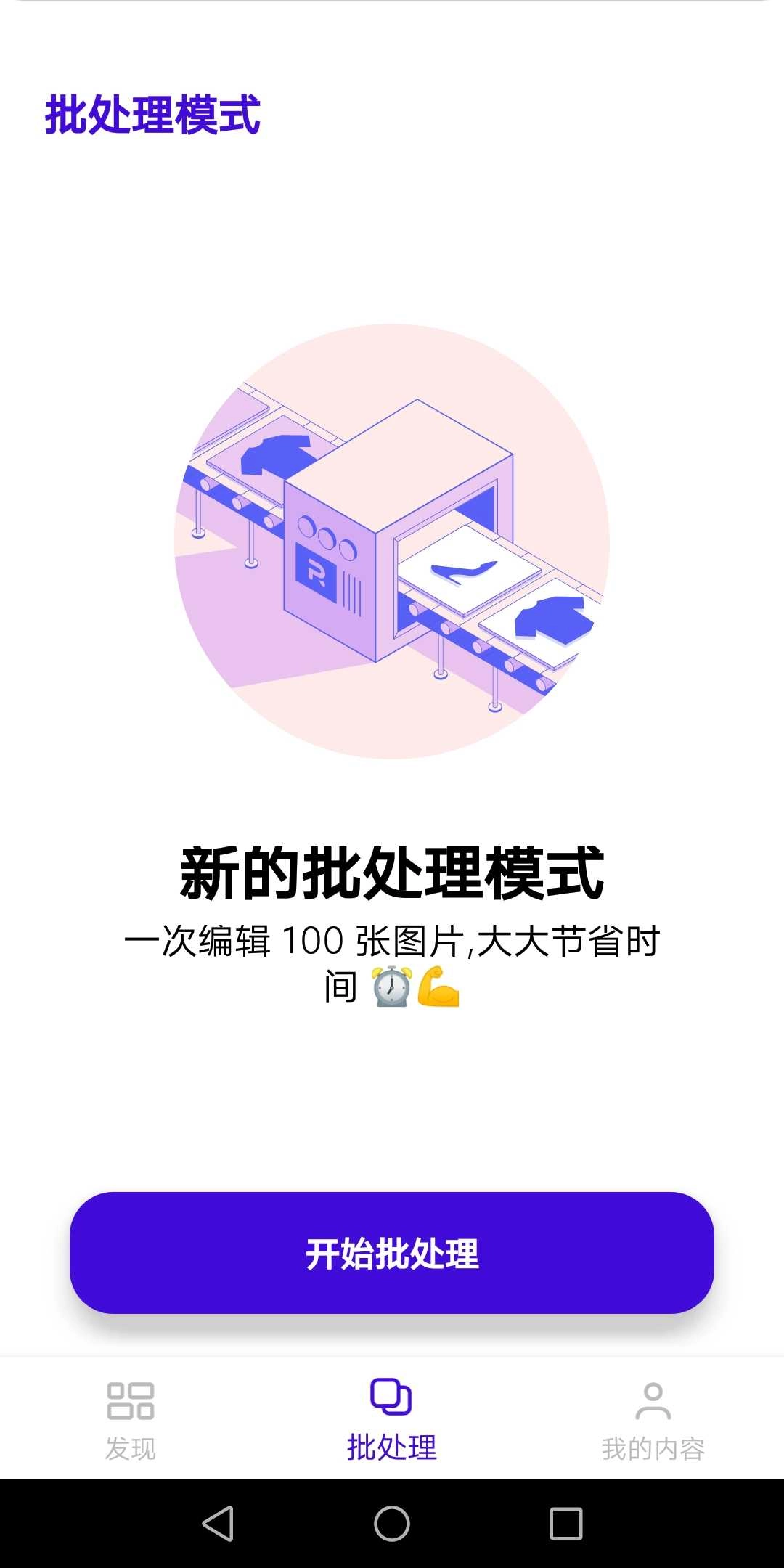Tap the heading 新的批处理模式

pyautogui.click(x=392, y=871)
